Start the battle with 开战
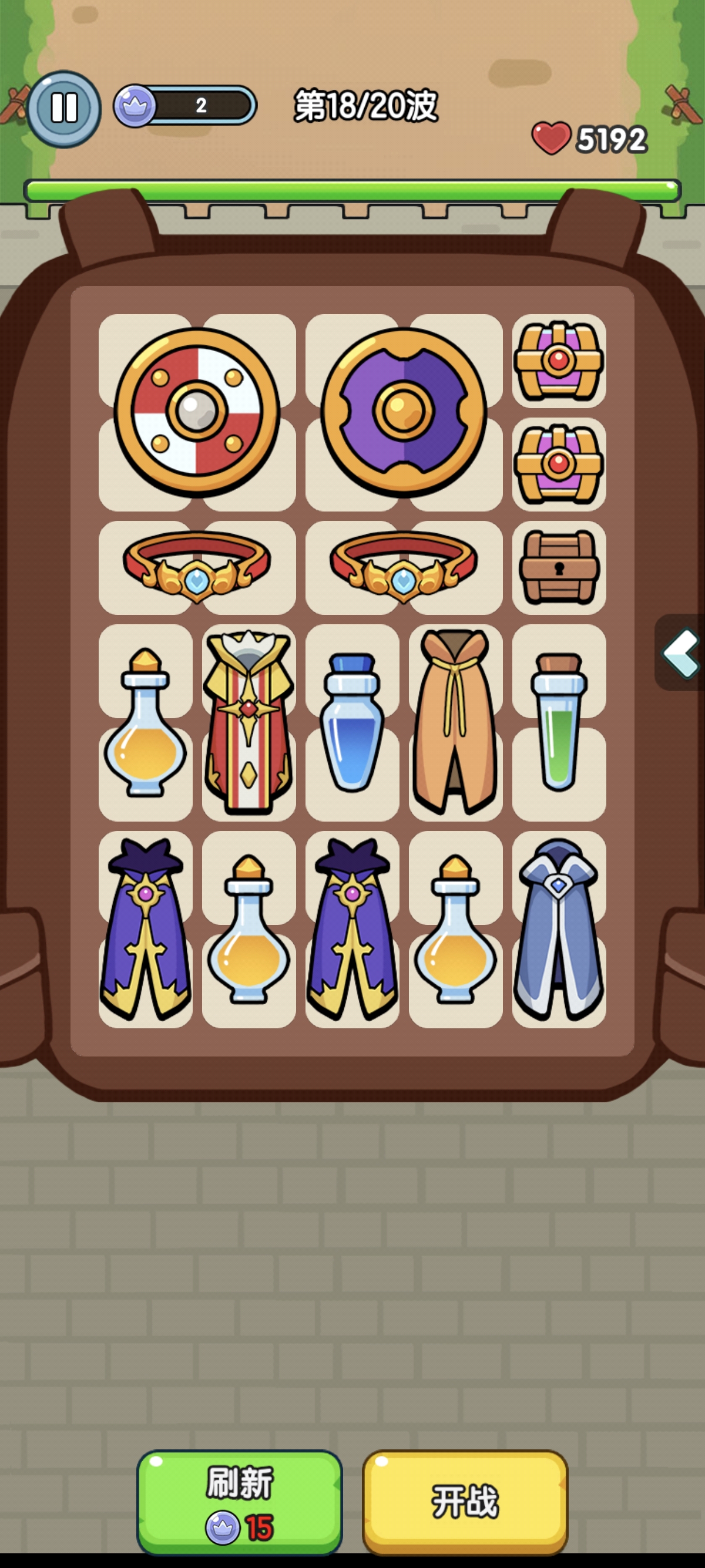 point(465,1502)
